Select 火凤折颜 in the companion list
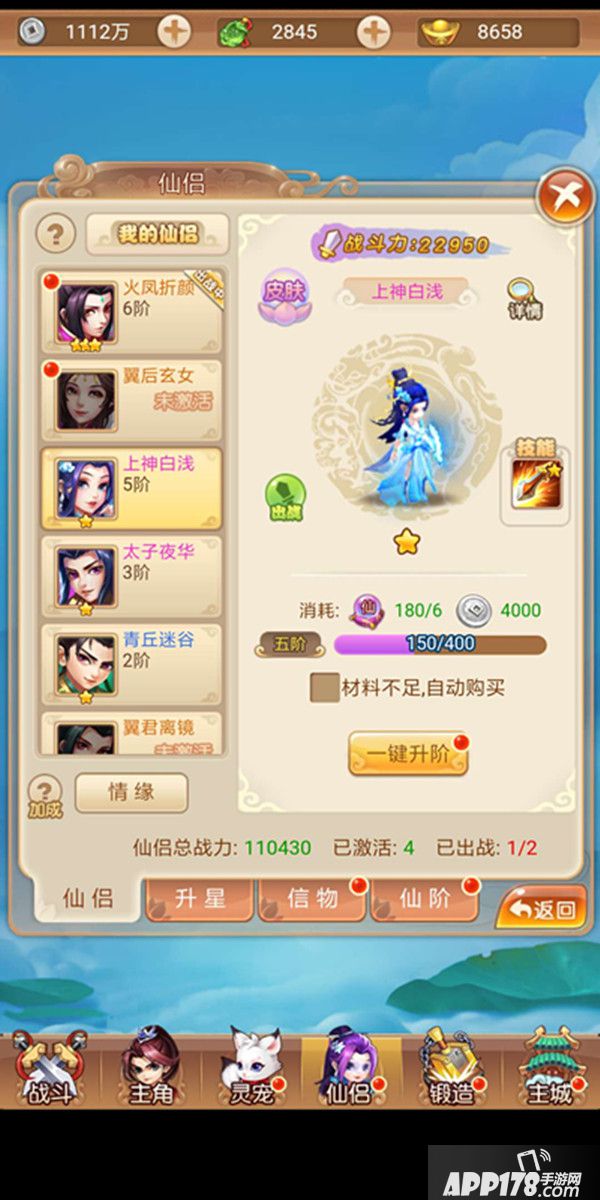Image resolution: width=600 pixels, height=1200 pixels. (132, 311)
